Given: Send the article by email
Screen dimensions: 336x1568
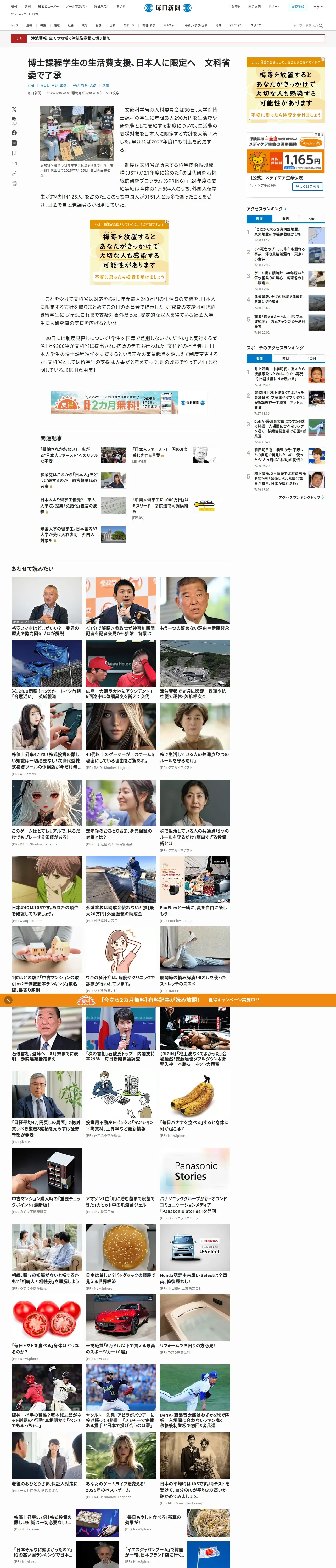Looking at the screenshot, I should pyautogui.click(x=14, y=163).
